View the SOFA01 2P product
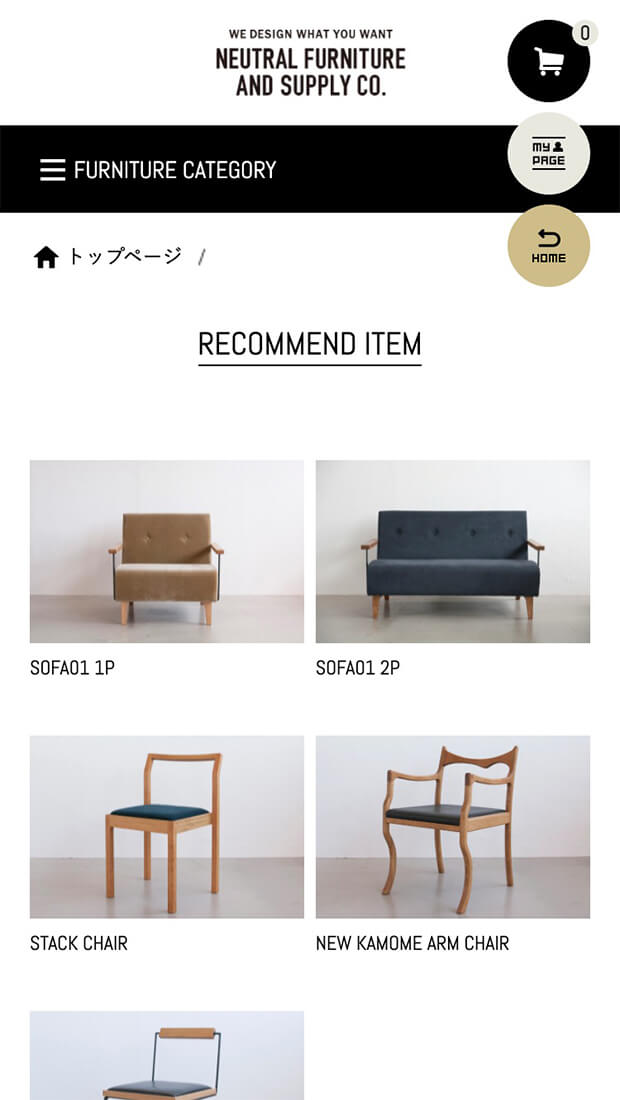 tap(452, 551)
